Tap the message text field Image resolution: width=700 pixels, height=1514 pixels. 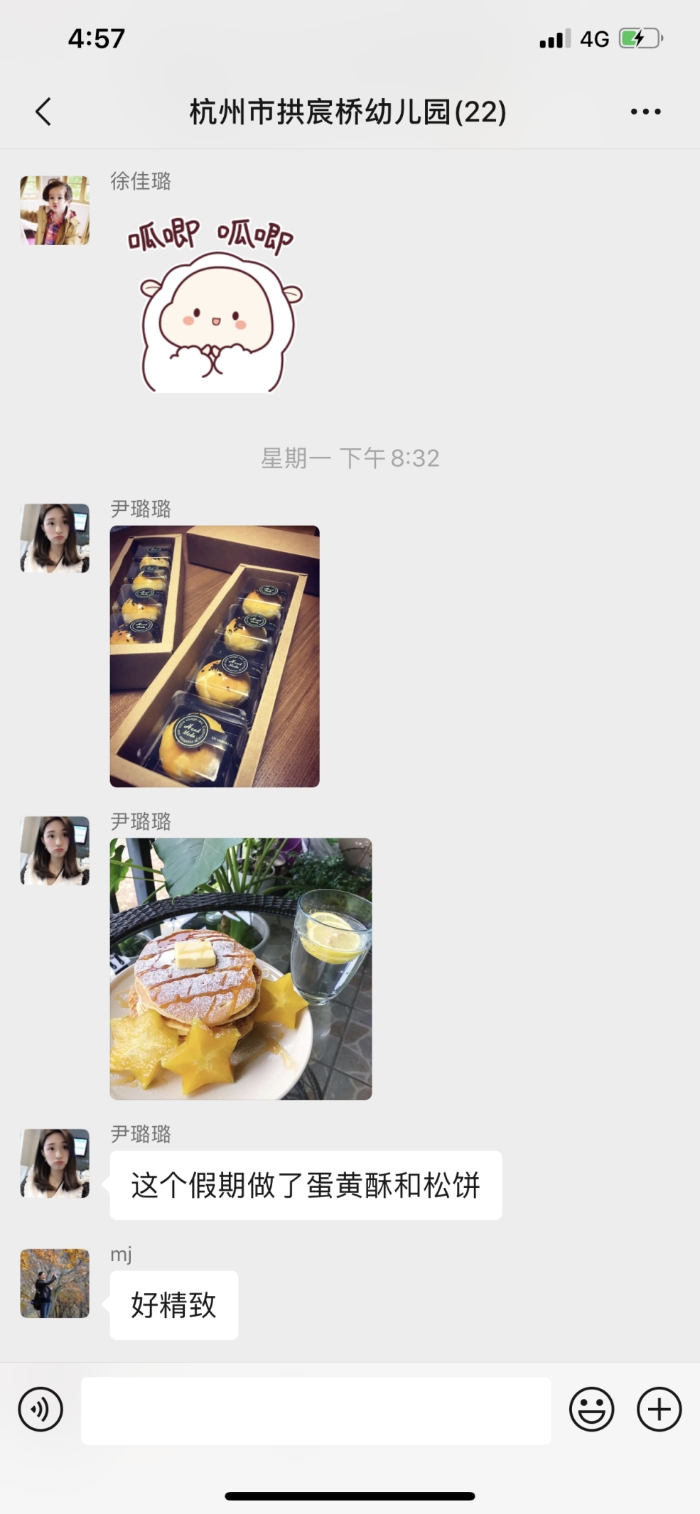click(x=315, y=1410)
